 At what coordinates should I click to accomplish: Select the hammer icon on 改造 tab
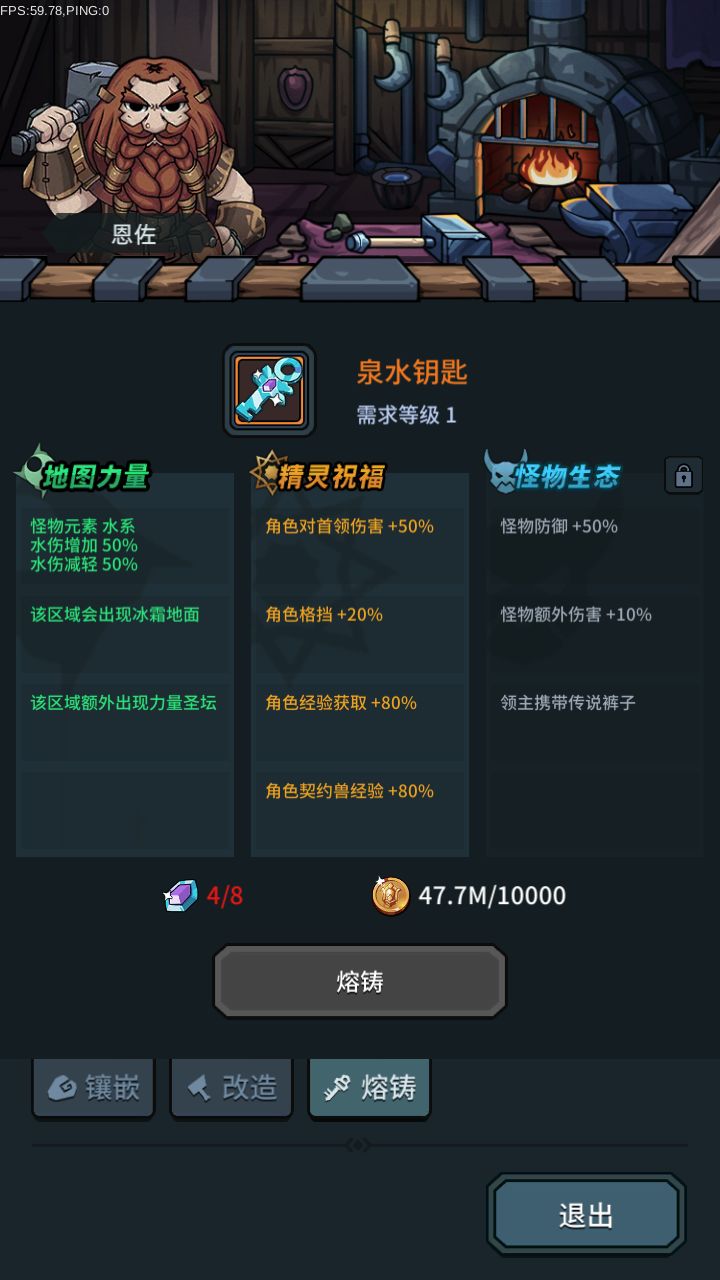click(x=197, y=1089)
